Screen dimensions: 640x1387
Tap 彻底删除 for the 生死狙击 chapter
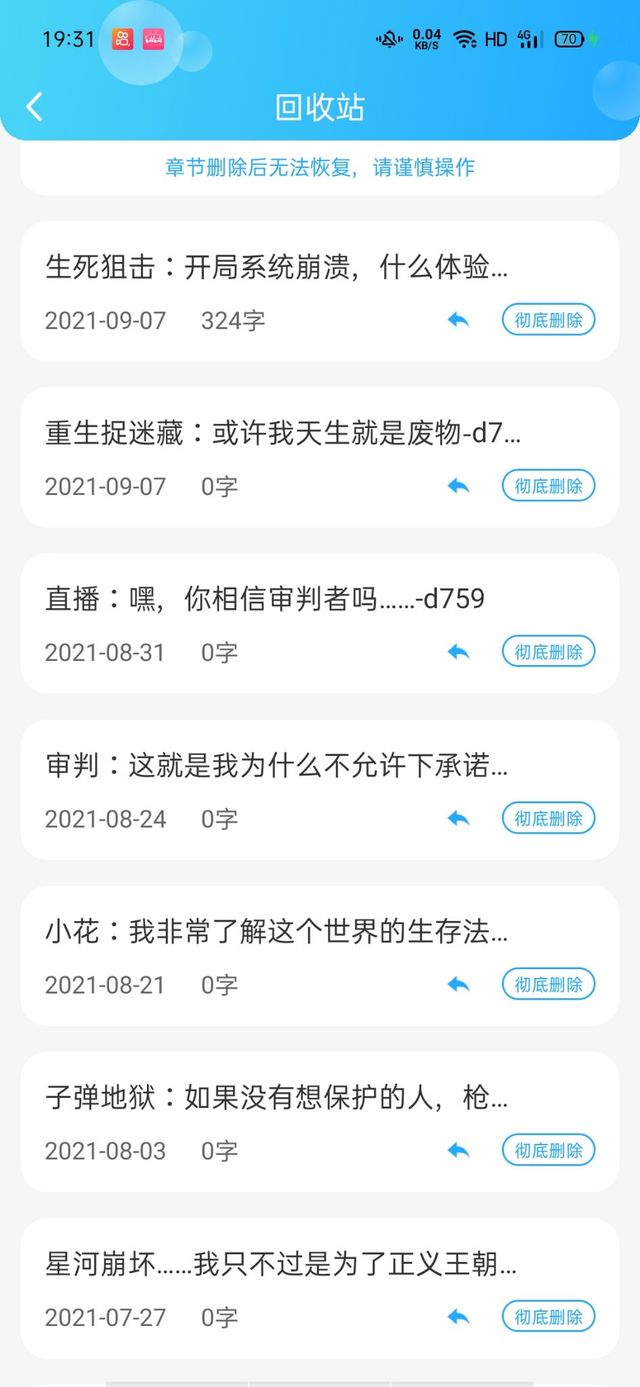548,320
